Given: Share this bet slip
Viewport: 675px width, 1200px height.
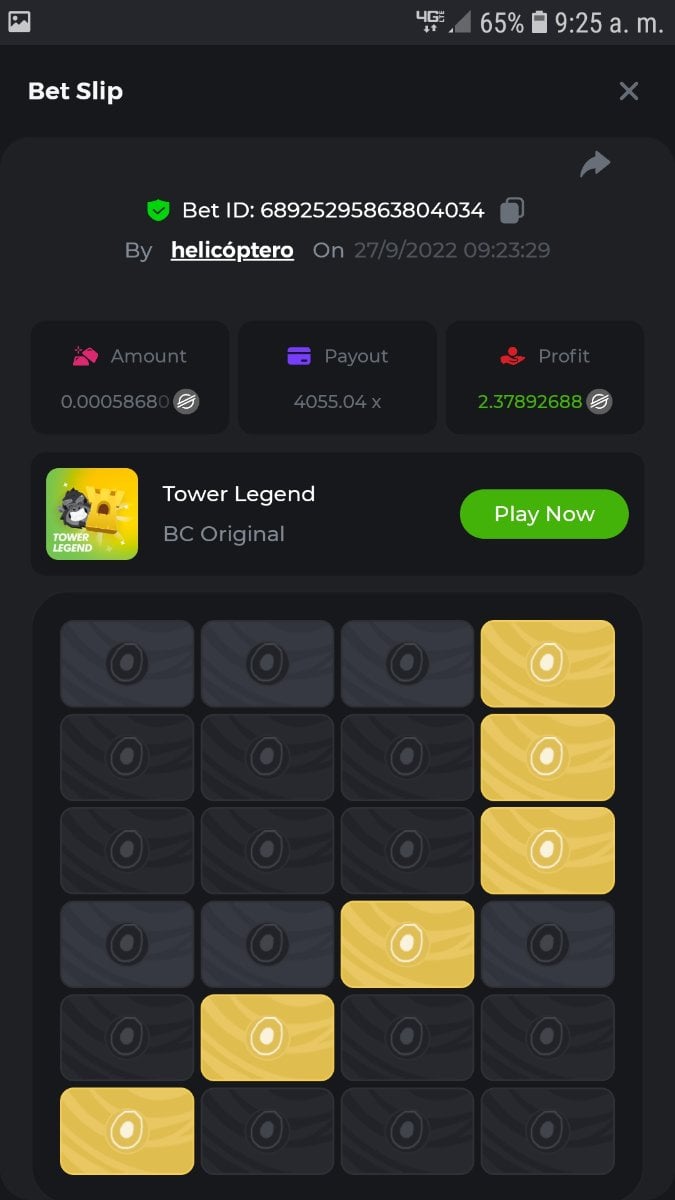Looking at the screenshot, I should click(595, 164).
